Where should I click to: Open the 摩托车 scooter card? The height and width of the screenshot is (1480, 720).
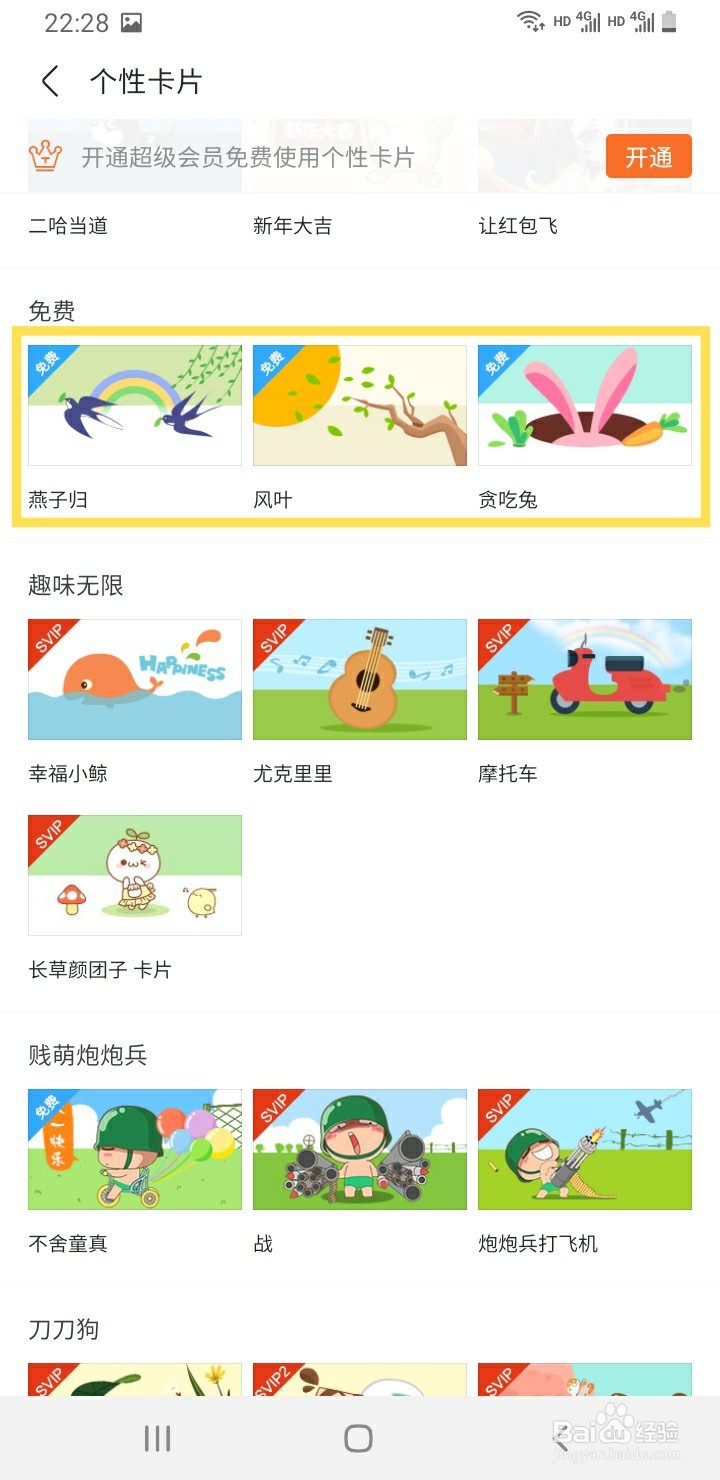585,679
